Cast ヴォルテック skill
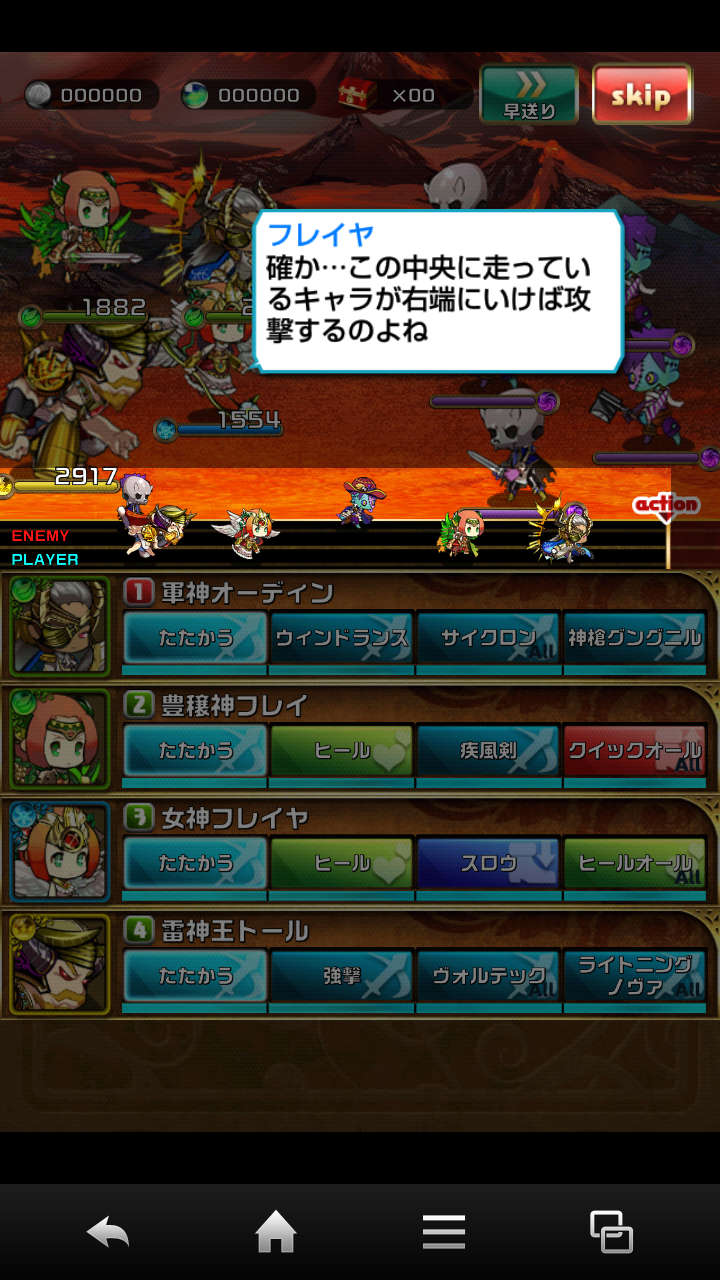 pyautogui.click(x=488, y=976)
